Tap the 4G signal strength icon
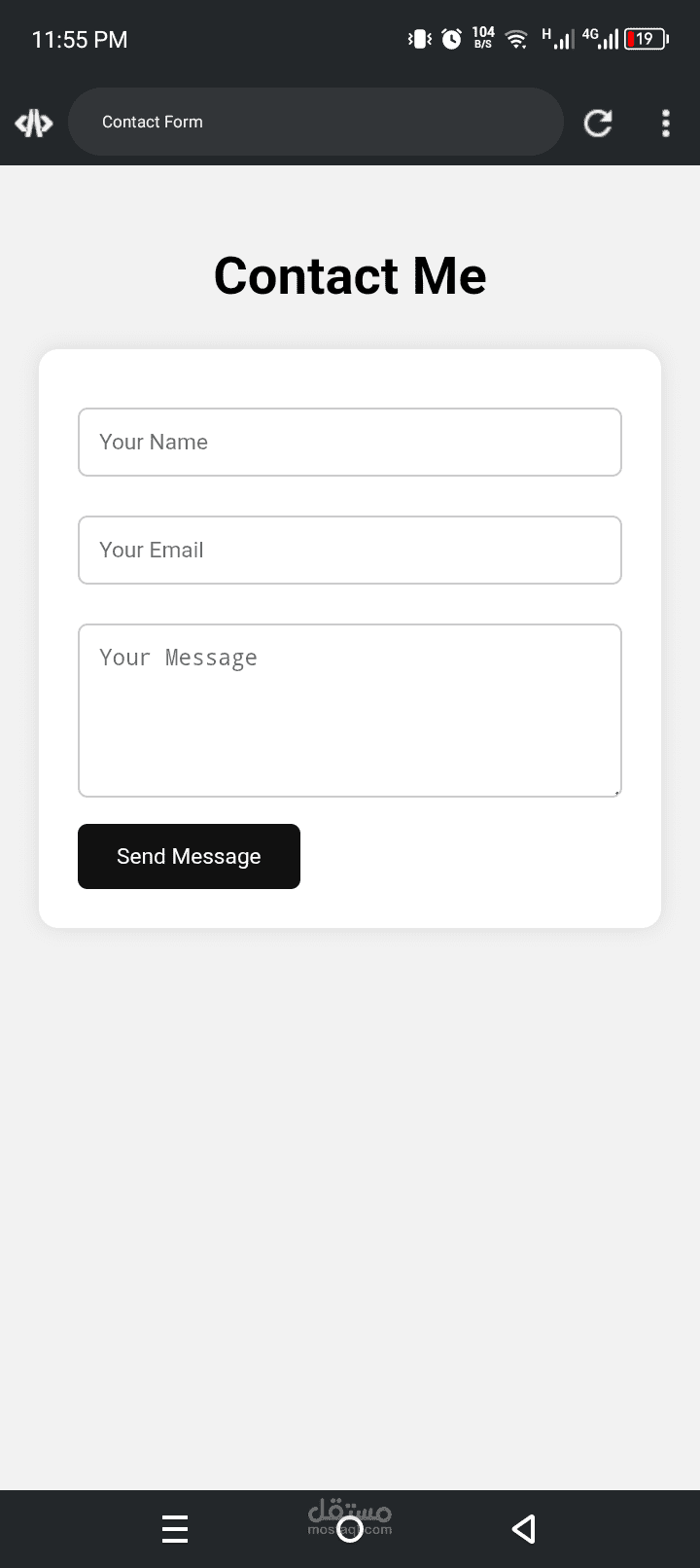 coord(605,39)
